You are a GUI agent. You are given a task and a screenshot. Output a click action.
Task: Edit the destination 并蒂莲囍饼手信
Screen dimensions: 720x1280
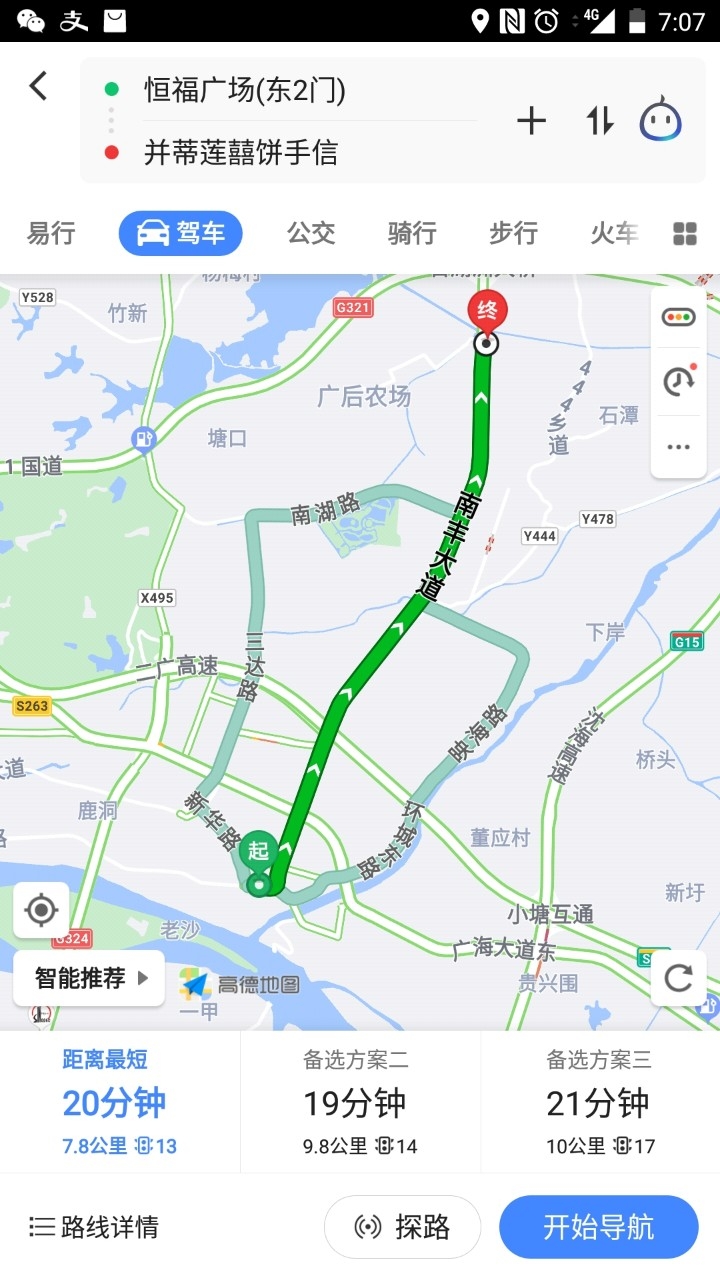(x=241, y=152)
